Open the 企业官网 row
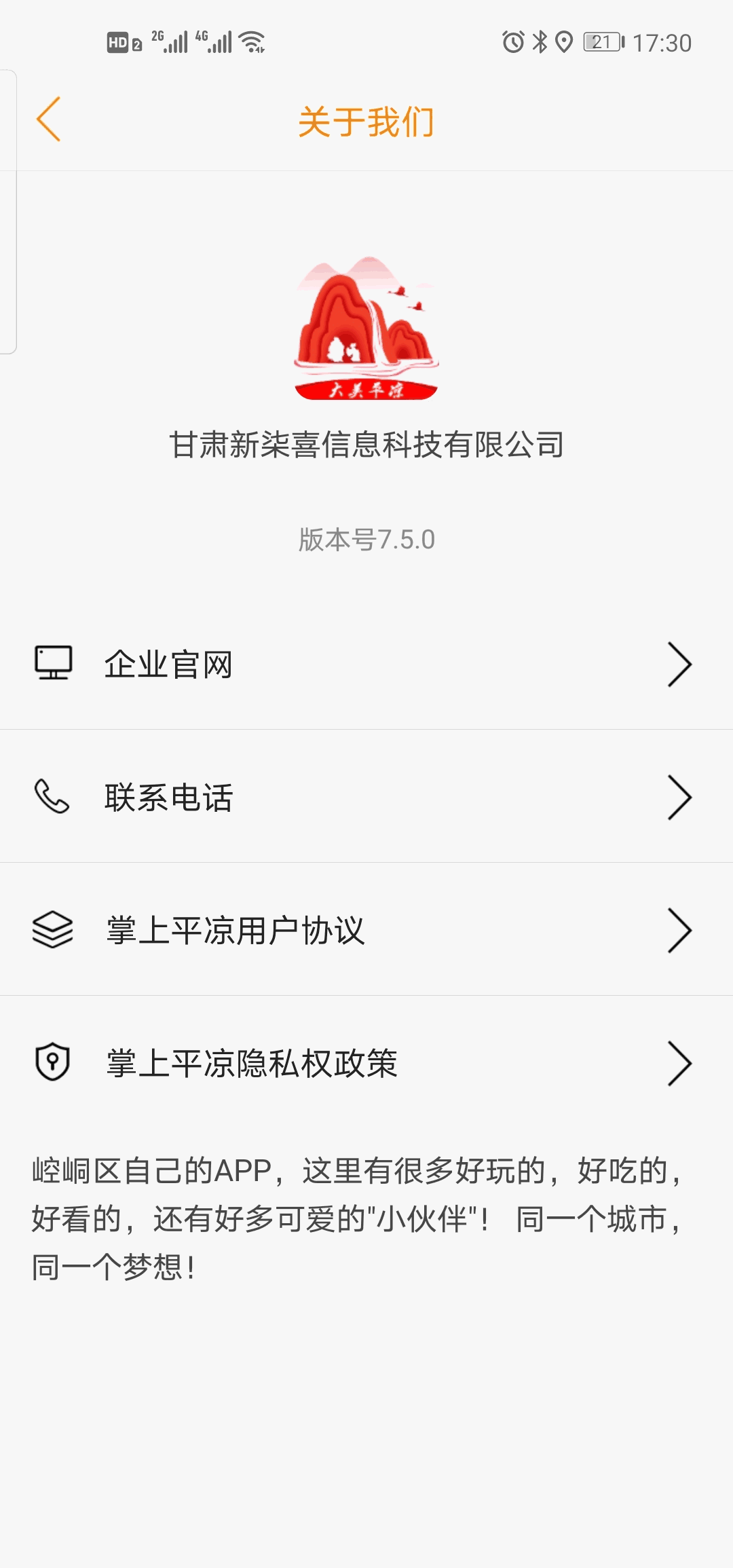Screen dimensions: 733x1568 tap(366, 664)
